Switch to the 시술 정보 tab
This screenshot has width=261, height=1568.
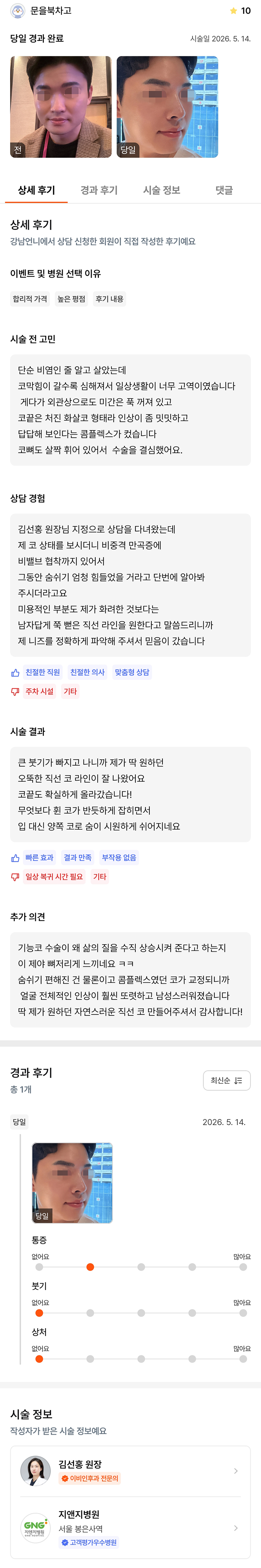pyautogui.click(x=162, y=190)
